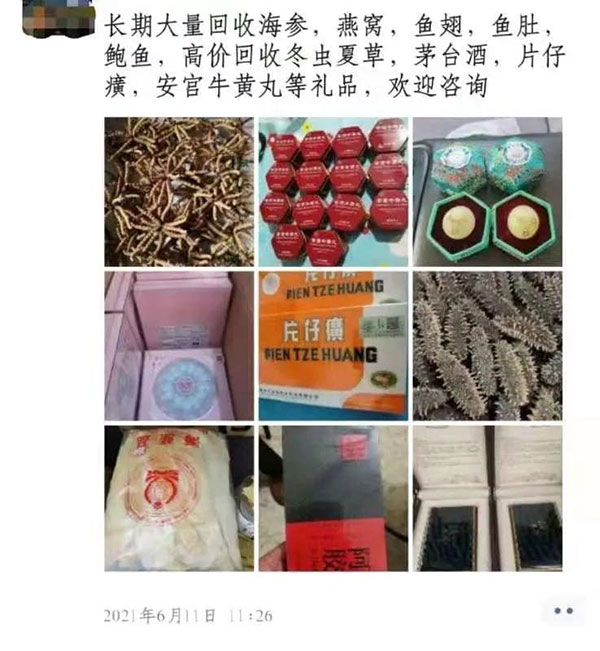600x651 pixels.
Task: Open the photo of red hexagonal boxes
Action: click(333, 191)
